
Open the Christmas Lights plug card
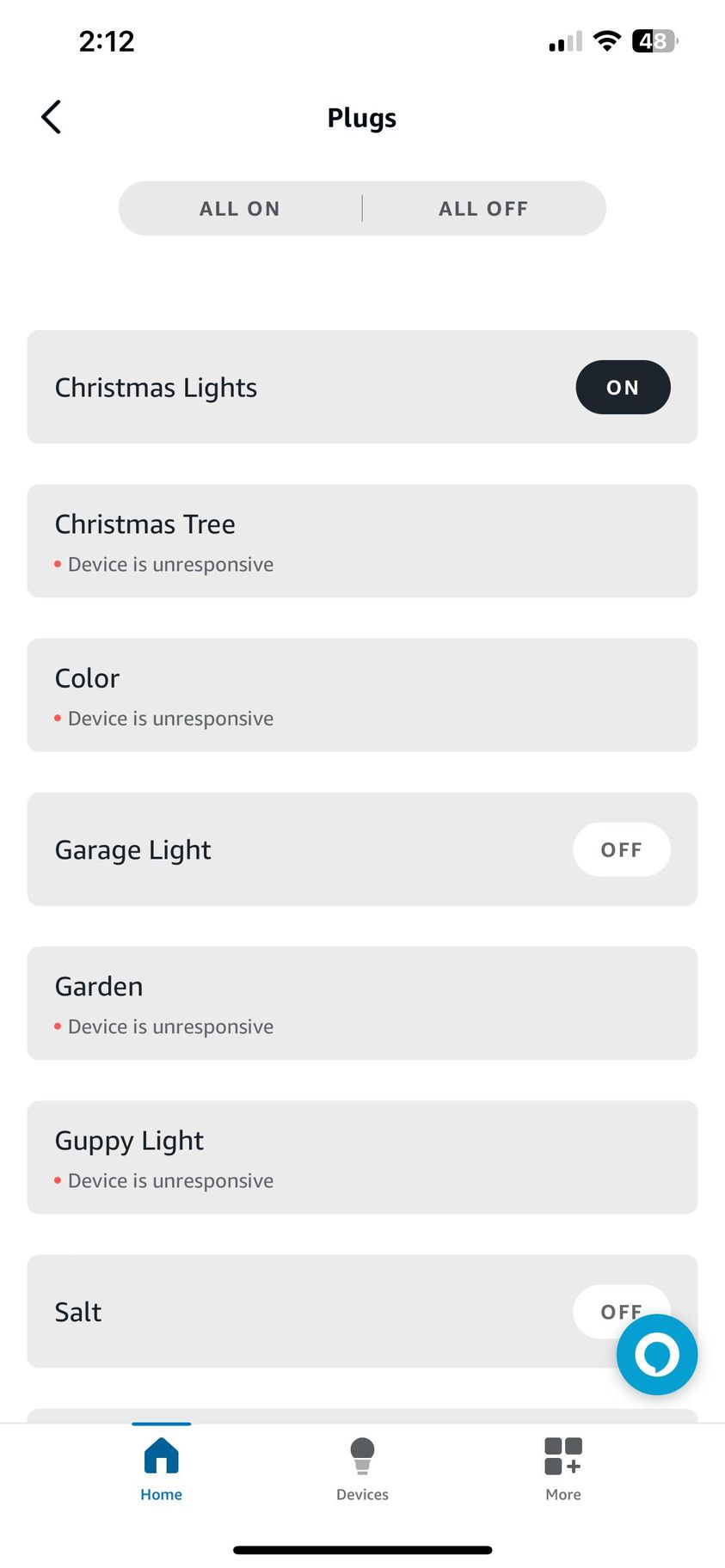tap(258, 388)
